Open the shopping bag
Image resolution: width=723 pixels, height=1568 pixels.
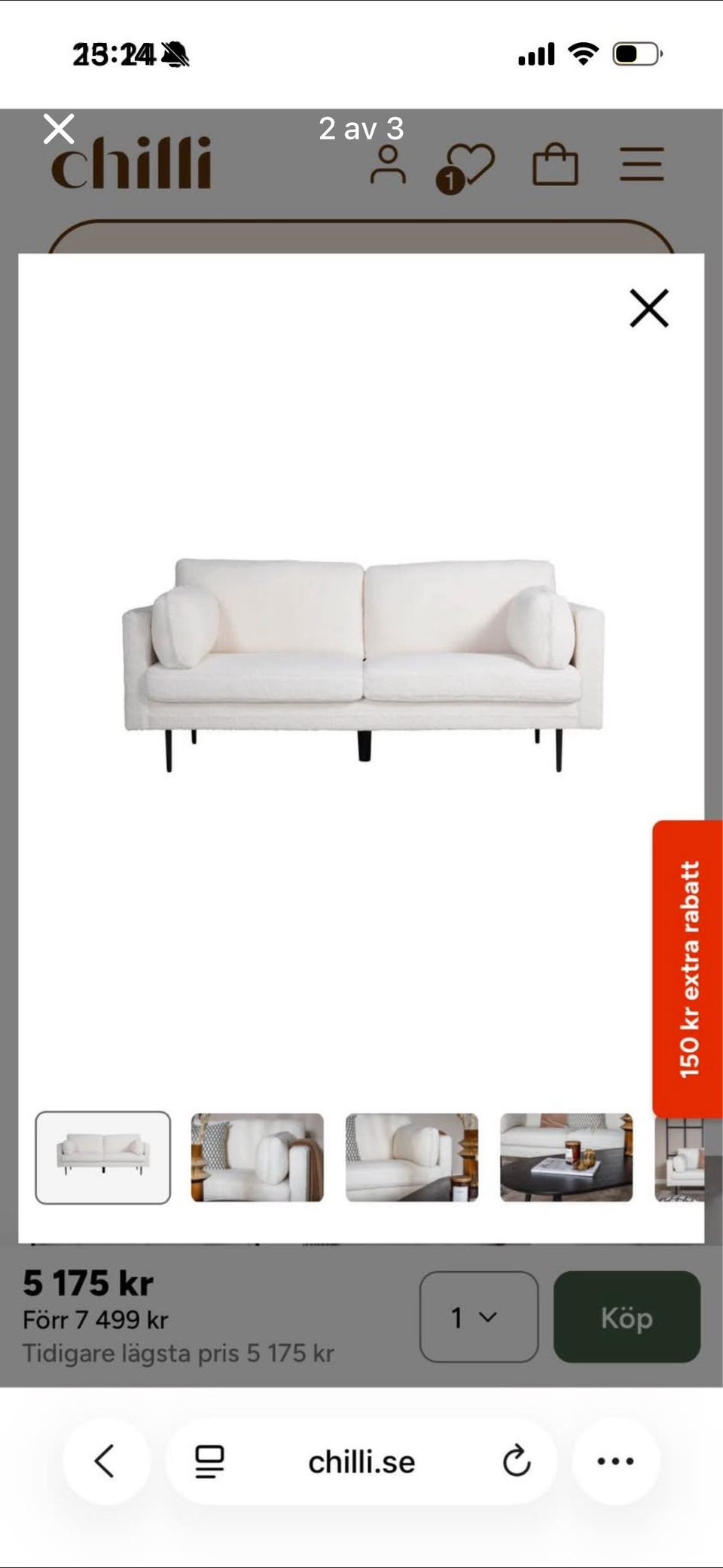(555, 165)
